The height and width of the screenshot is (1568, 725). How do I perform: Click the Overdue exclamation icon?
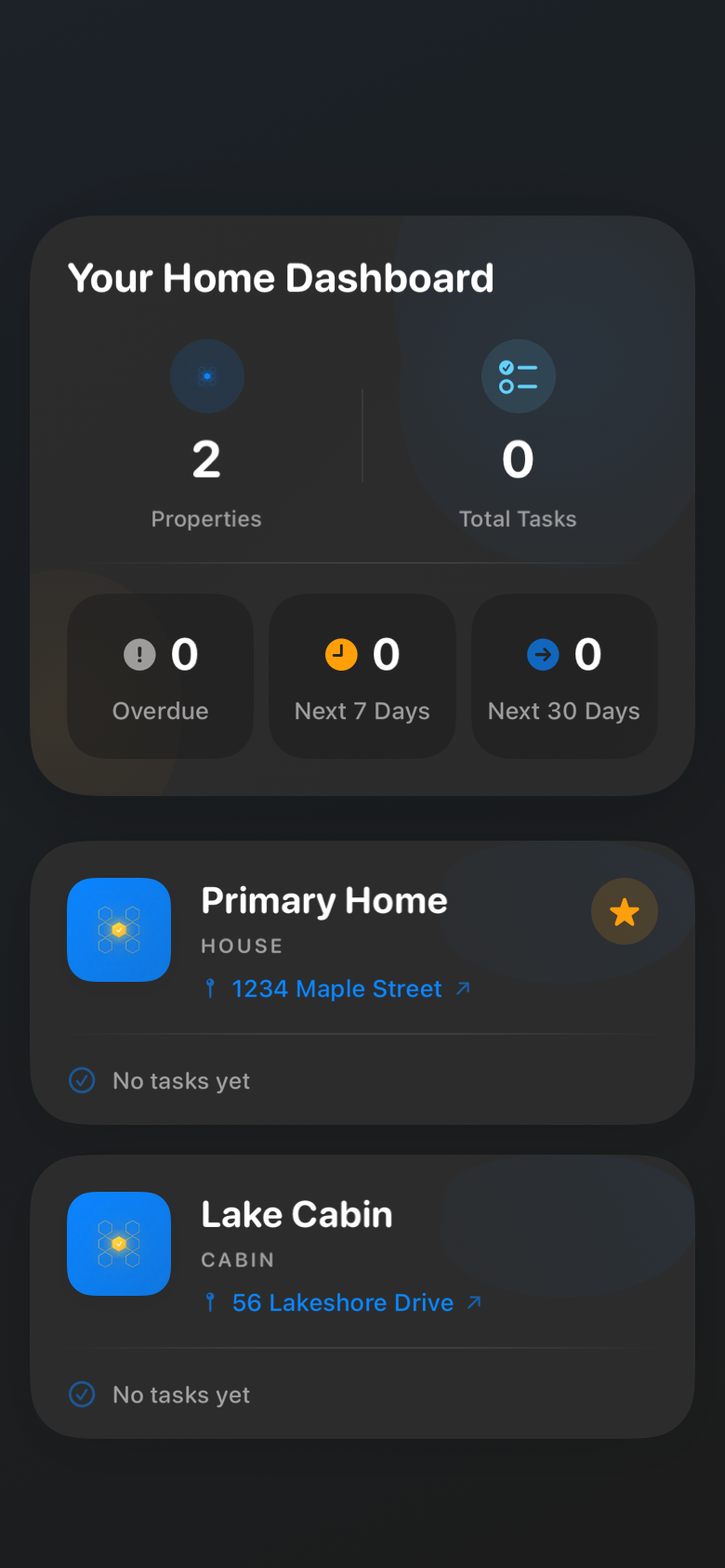[139, 654]
